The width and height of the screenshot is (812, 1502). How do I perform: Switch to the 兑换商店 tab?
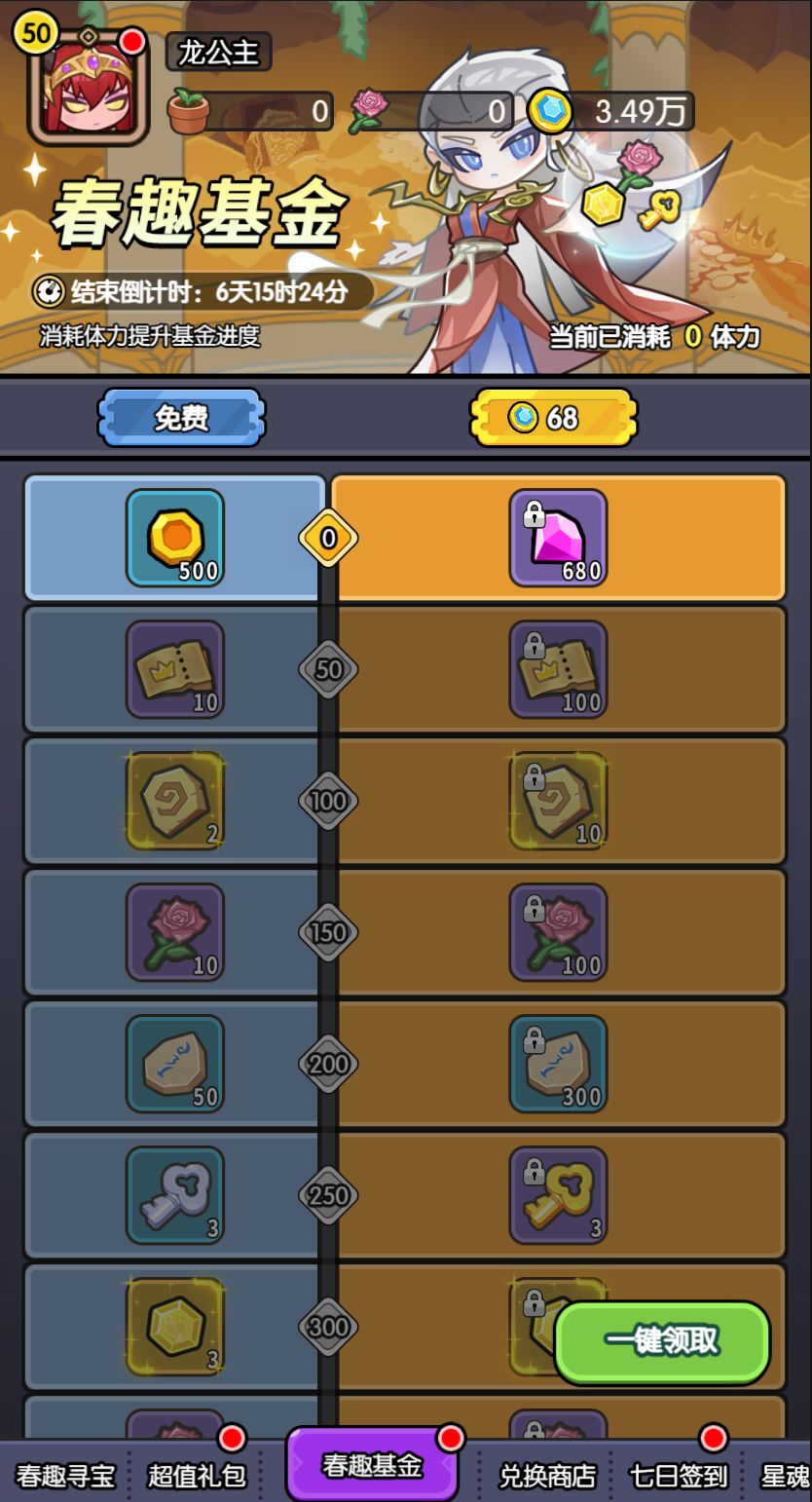(549, 1477)
